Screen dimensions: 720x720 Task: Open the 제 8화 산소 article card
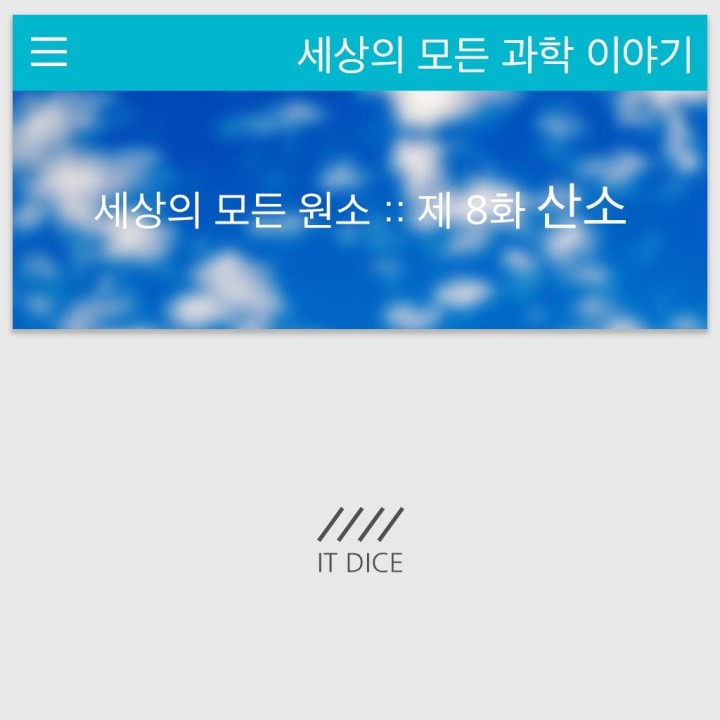click(x=360, y=210)
